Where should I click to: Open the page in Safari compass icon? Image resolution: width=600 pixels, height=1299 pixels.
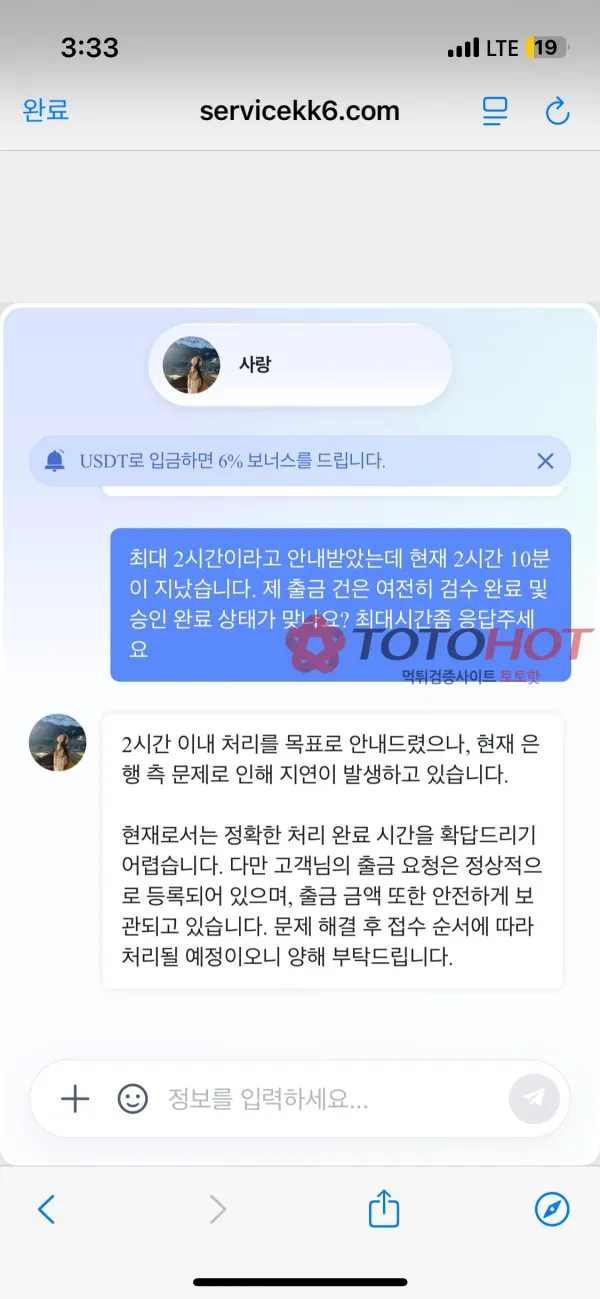tap(552, 1210)
